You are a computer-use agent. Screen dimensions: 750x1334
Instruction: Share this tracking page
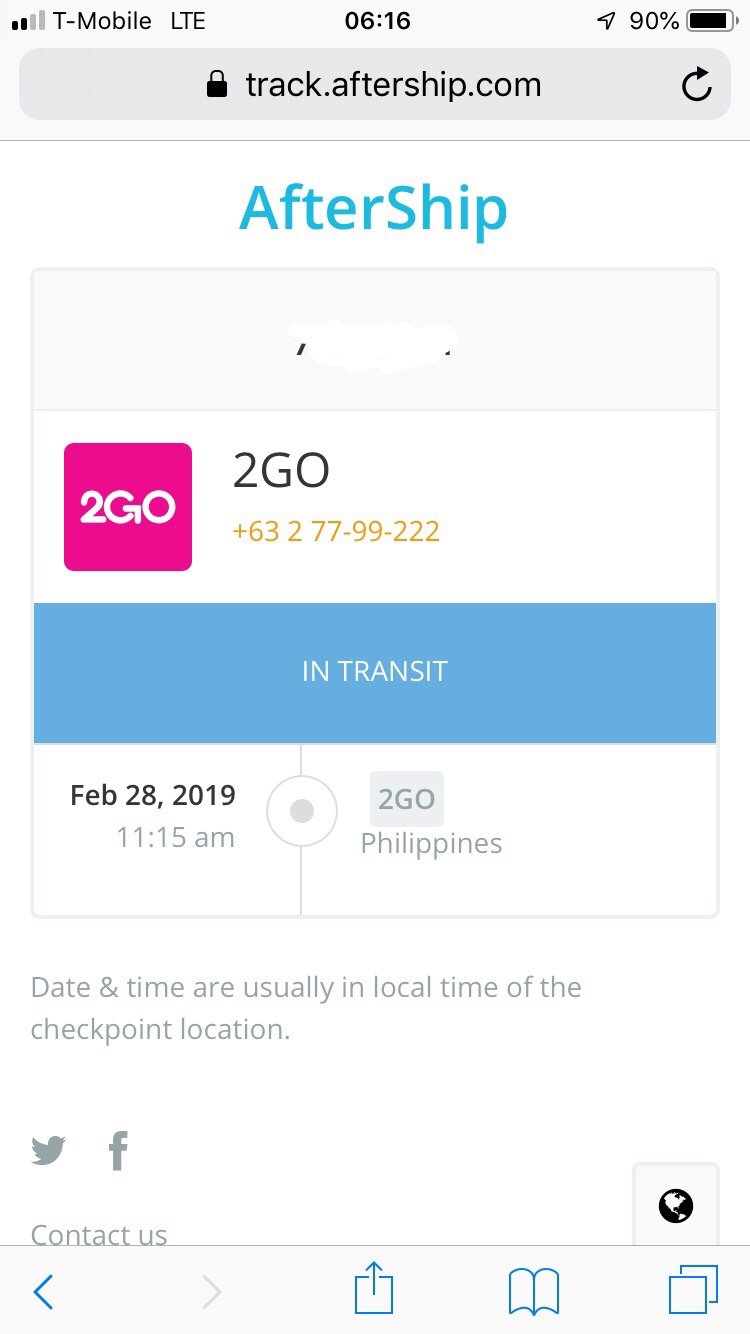(375, 1290)
